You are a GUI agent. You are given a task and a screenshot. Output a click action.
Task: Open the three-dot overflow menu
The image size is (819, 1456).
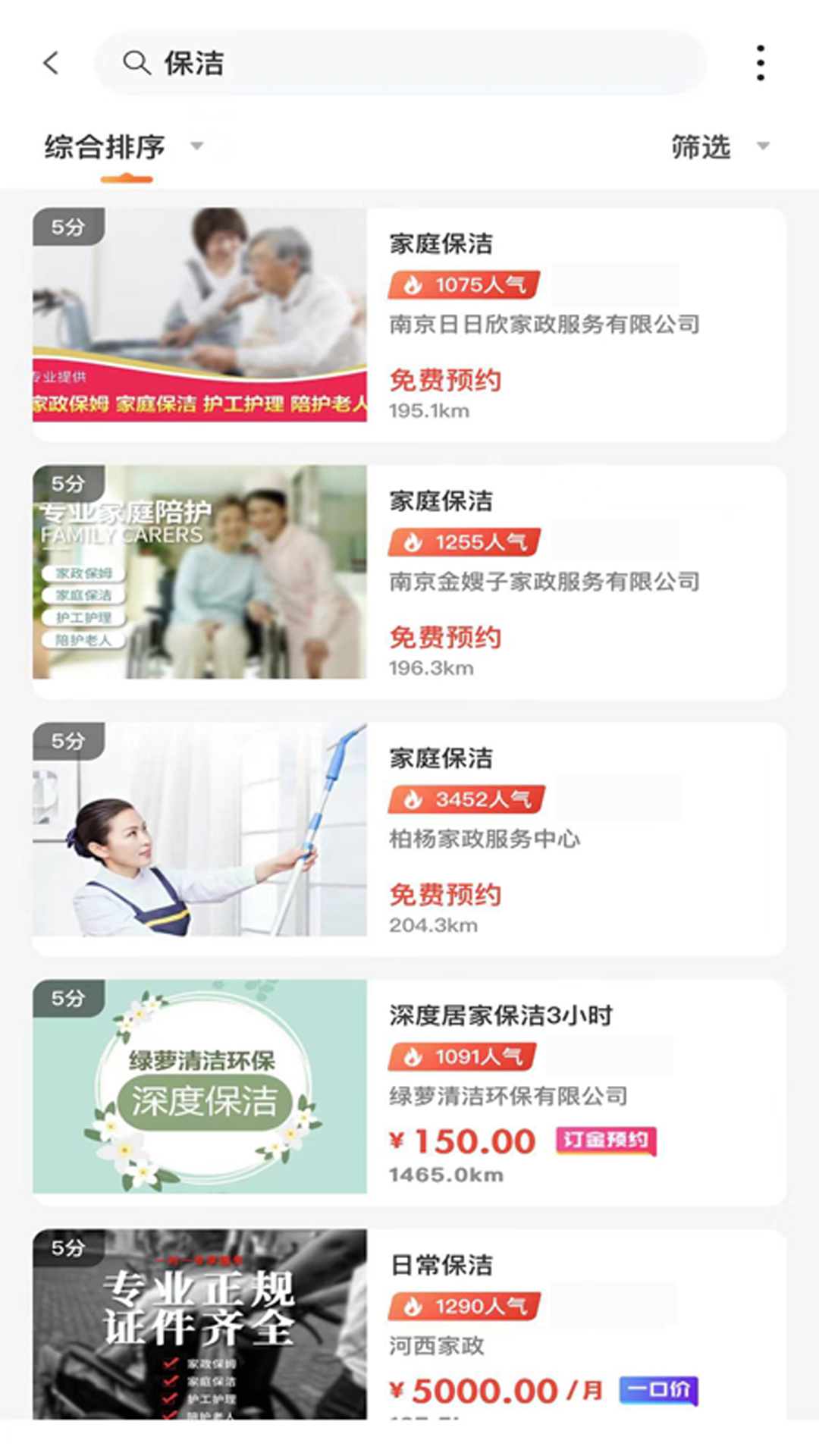point(761,64)
